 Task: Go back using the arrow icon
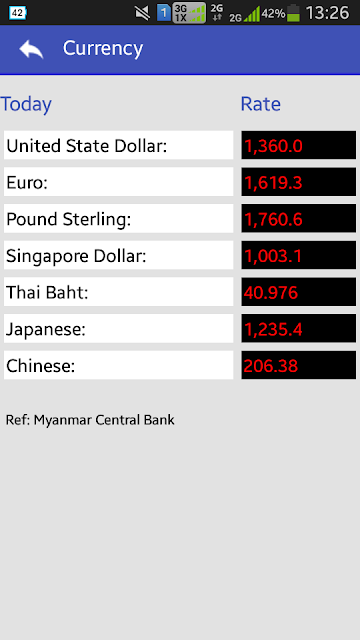click(x=31, y=49)
